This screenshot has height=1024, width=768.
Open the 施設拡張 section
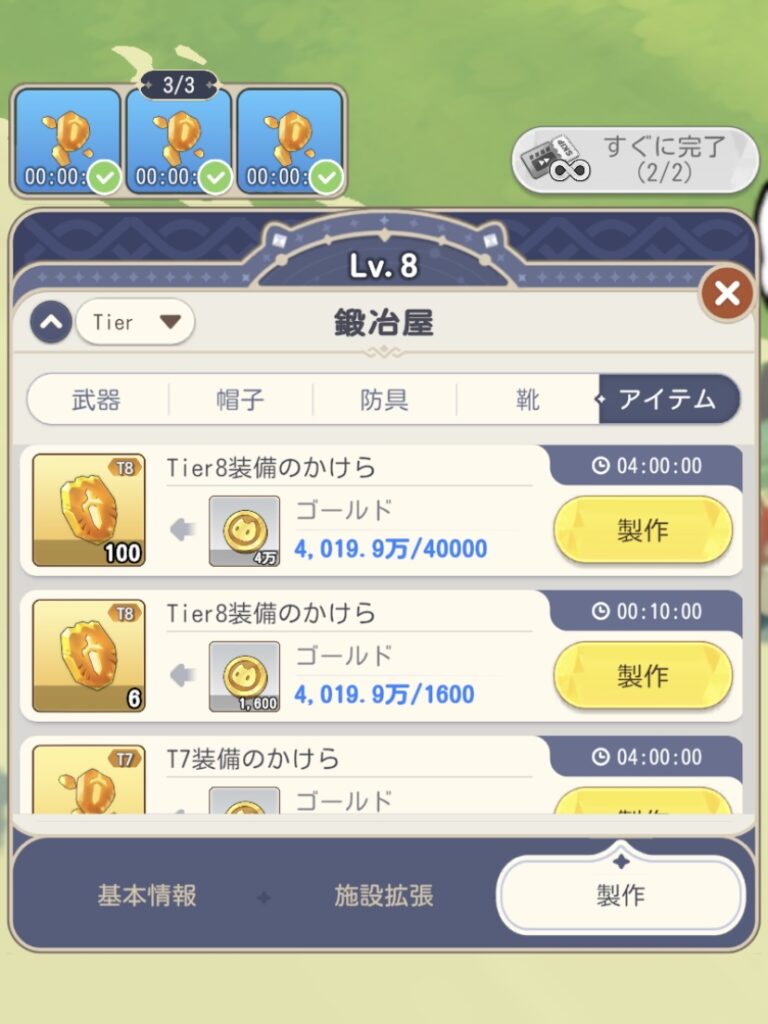(x=384, y=895)
